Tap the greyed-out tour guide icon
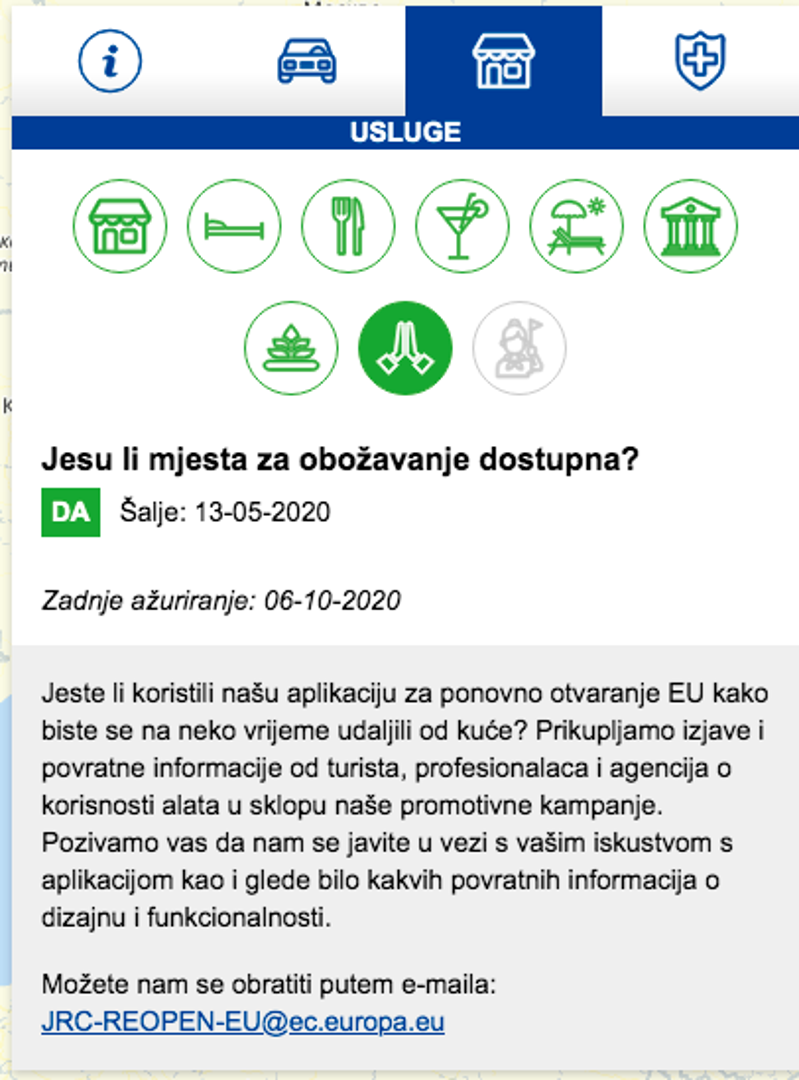The height and width of the screenshot is (1080, 799). point(519,348)
